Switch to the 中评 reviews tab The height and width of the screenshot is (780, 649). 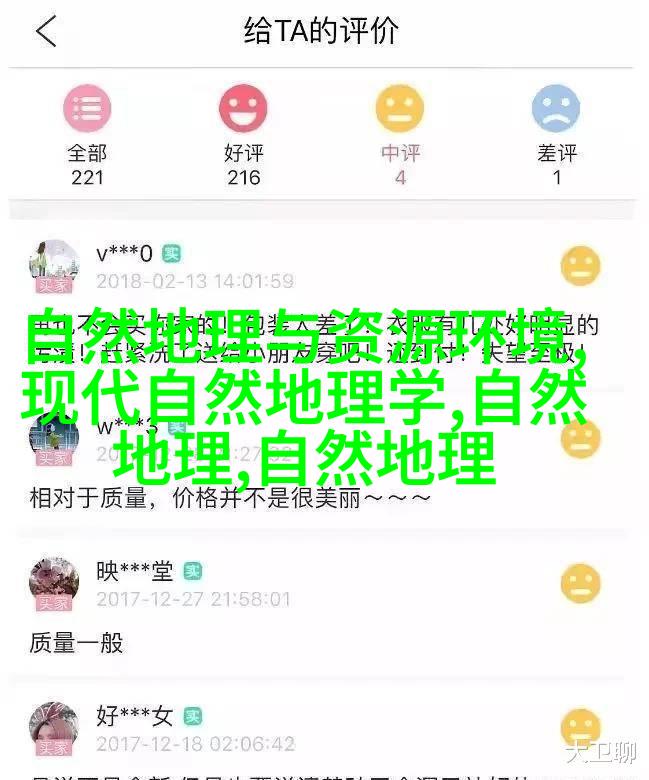pyautogui.click(x=400, y=134)
